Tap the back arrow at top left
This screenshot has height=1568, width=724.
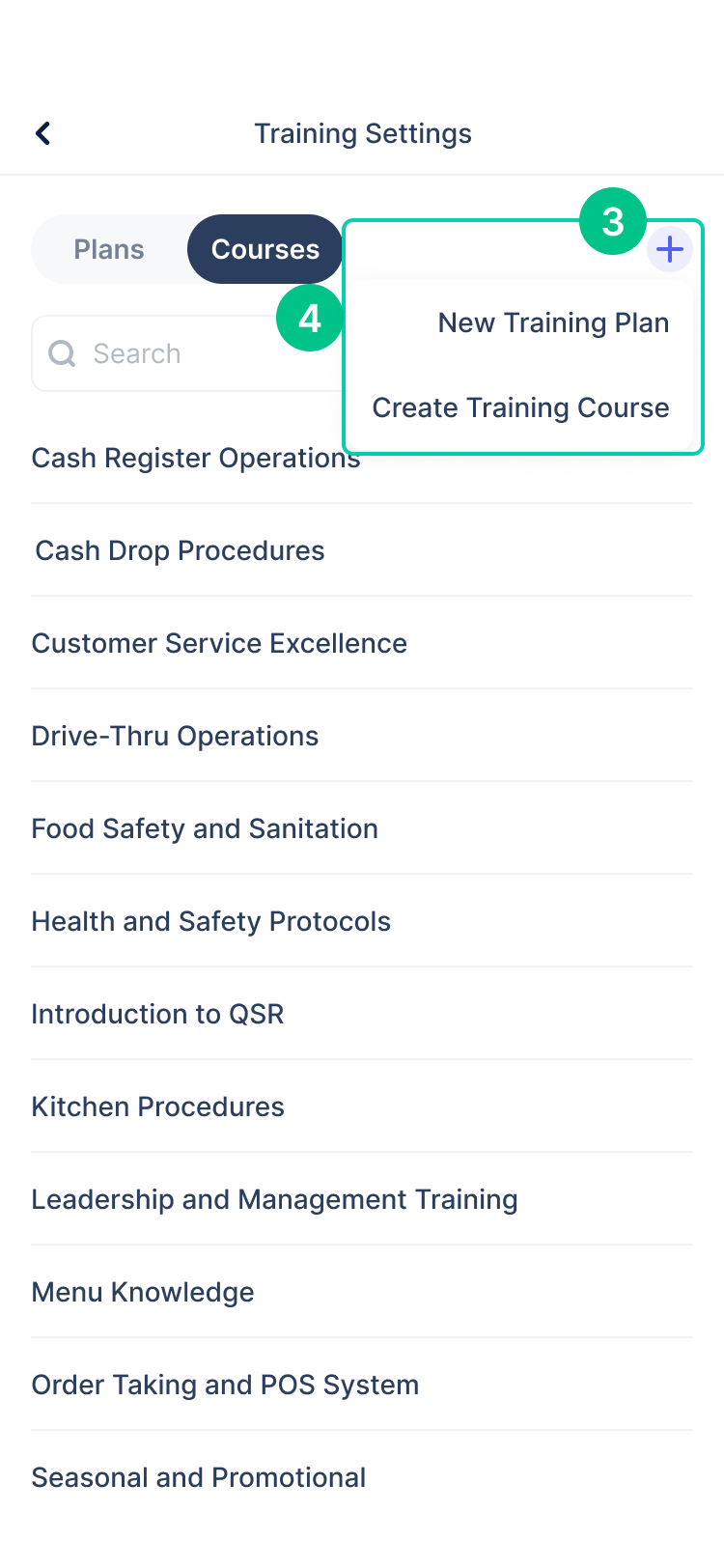point(42,132)
